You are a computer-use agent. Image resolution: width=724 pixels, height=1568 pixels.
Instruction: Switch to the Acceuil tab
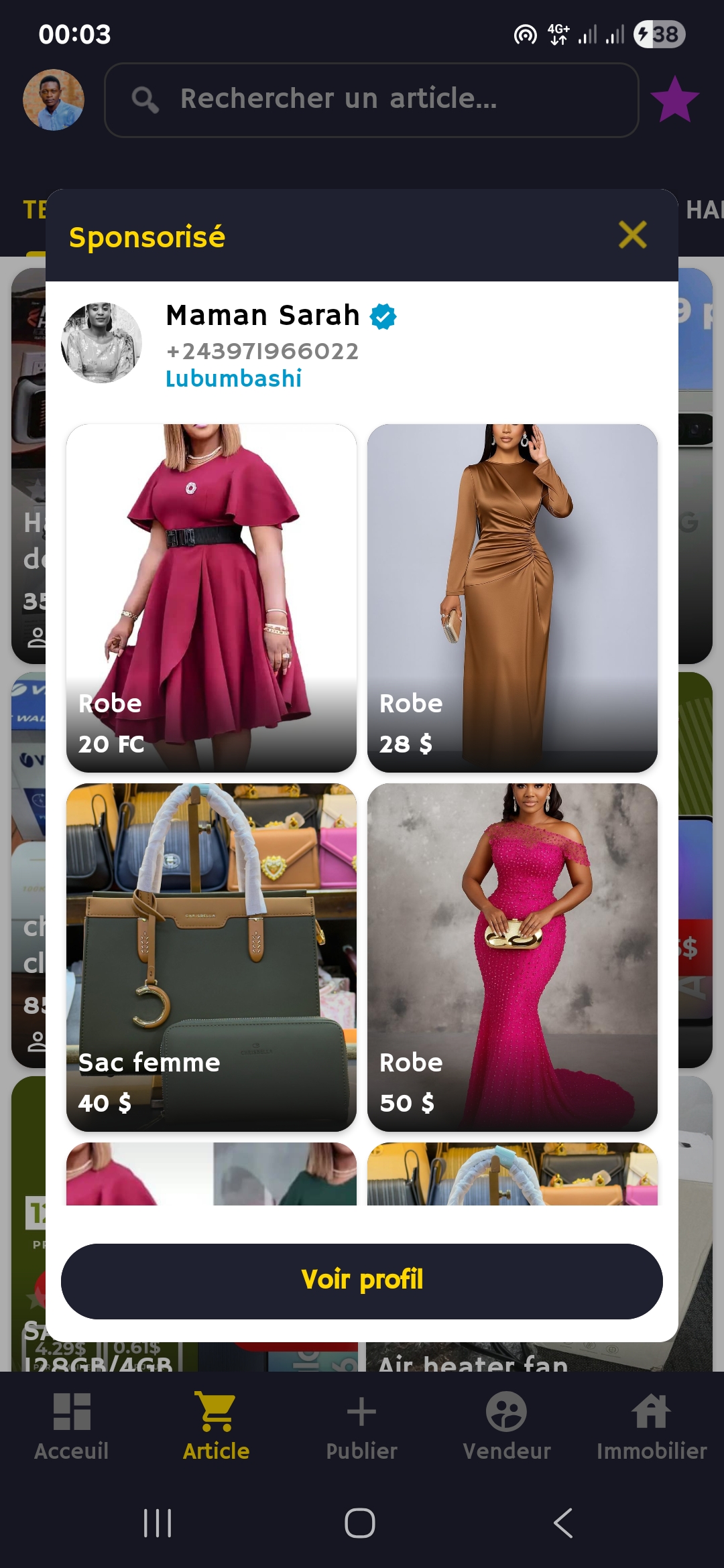[x=72, y=1427]
